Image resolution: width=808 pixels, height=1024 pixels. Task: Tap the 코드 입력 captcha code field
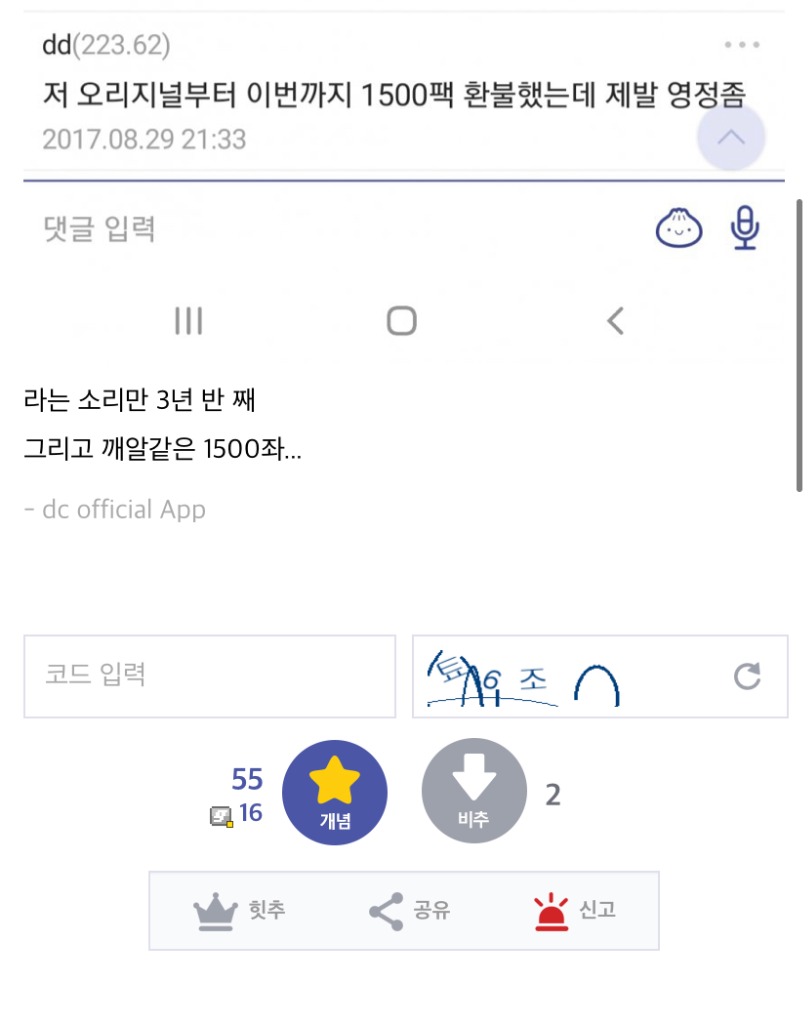click(210, 676)
